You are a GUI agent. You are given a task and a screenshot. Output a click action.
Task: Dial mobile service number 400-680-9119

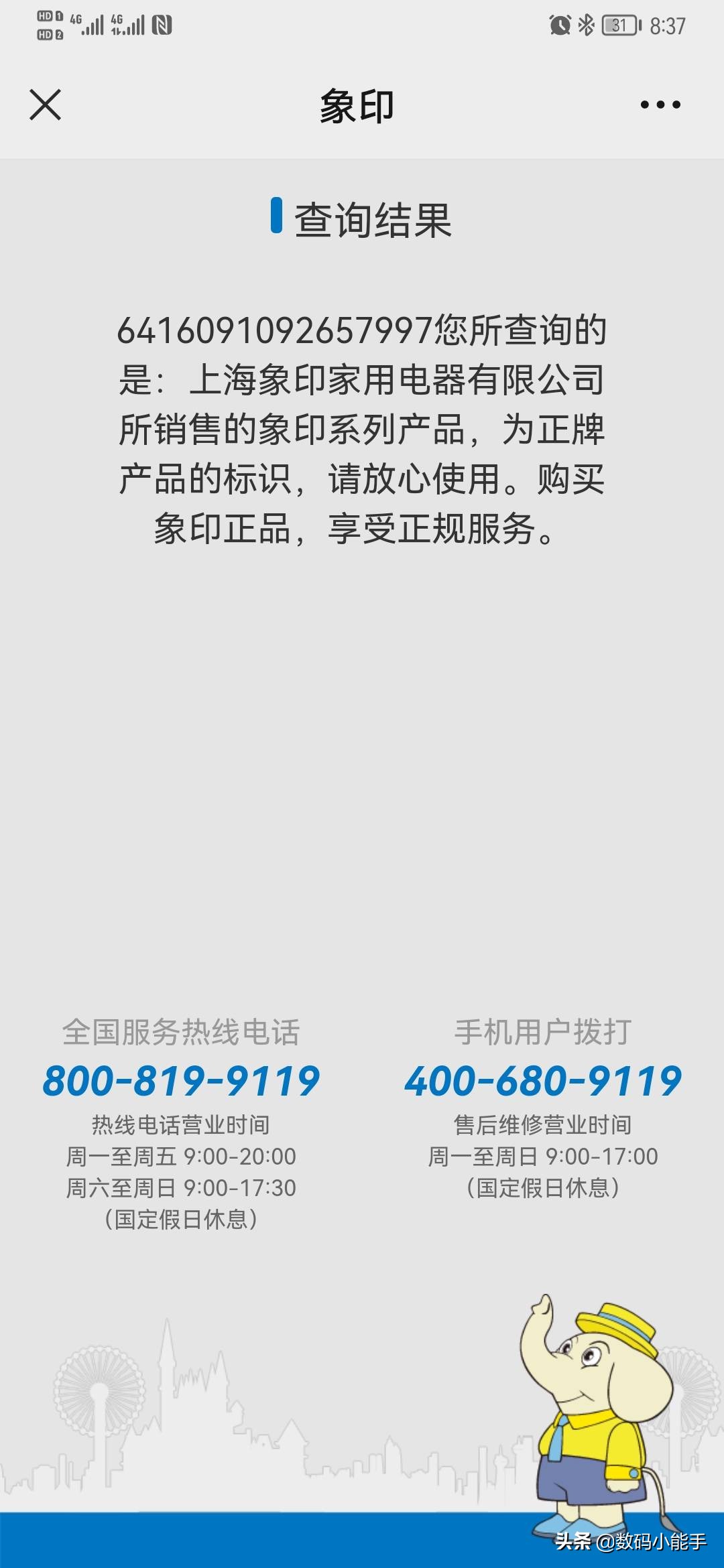point(543,1082)
